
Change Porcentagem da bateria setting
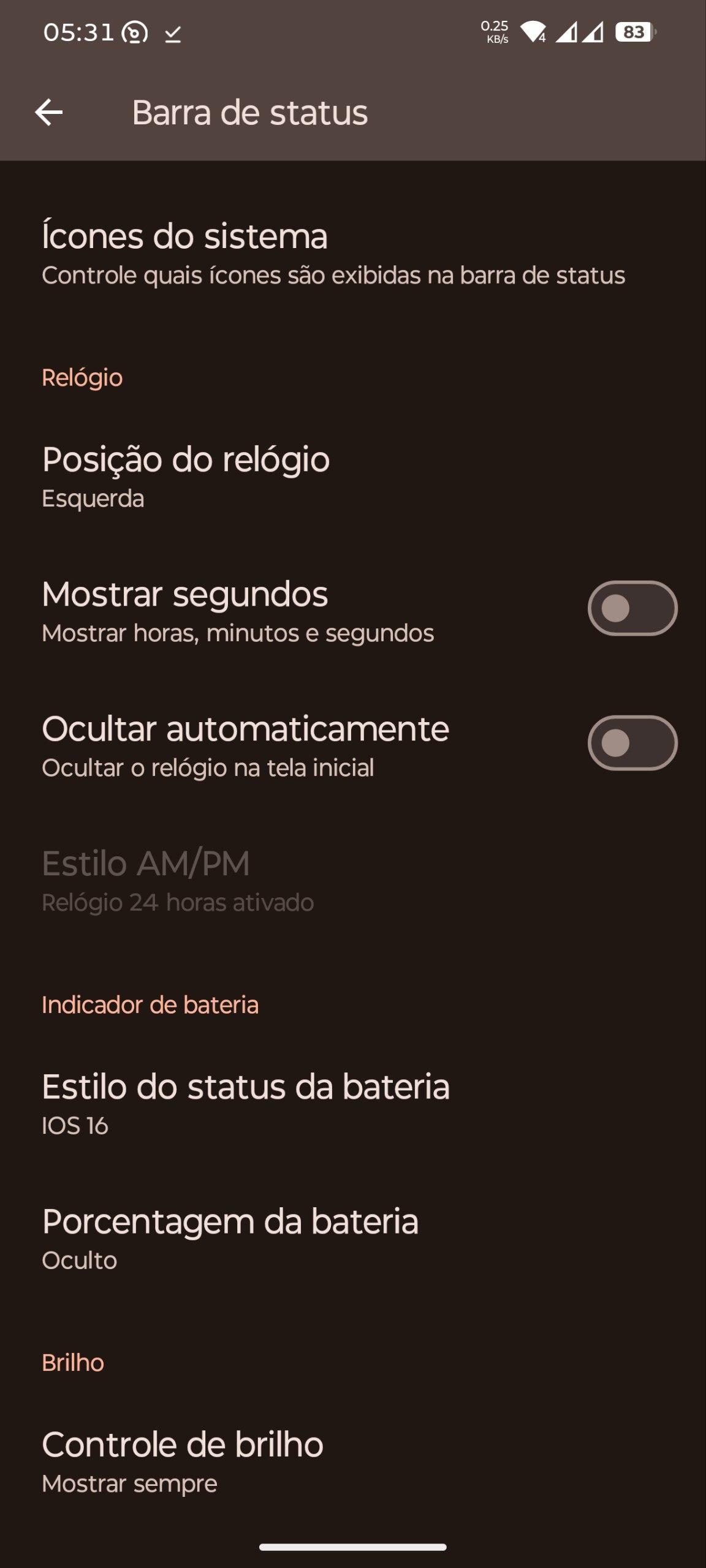(230, 1238)
